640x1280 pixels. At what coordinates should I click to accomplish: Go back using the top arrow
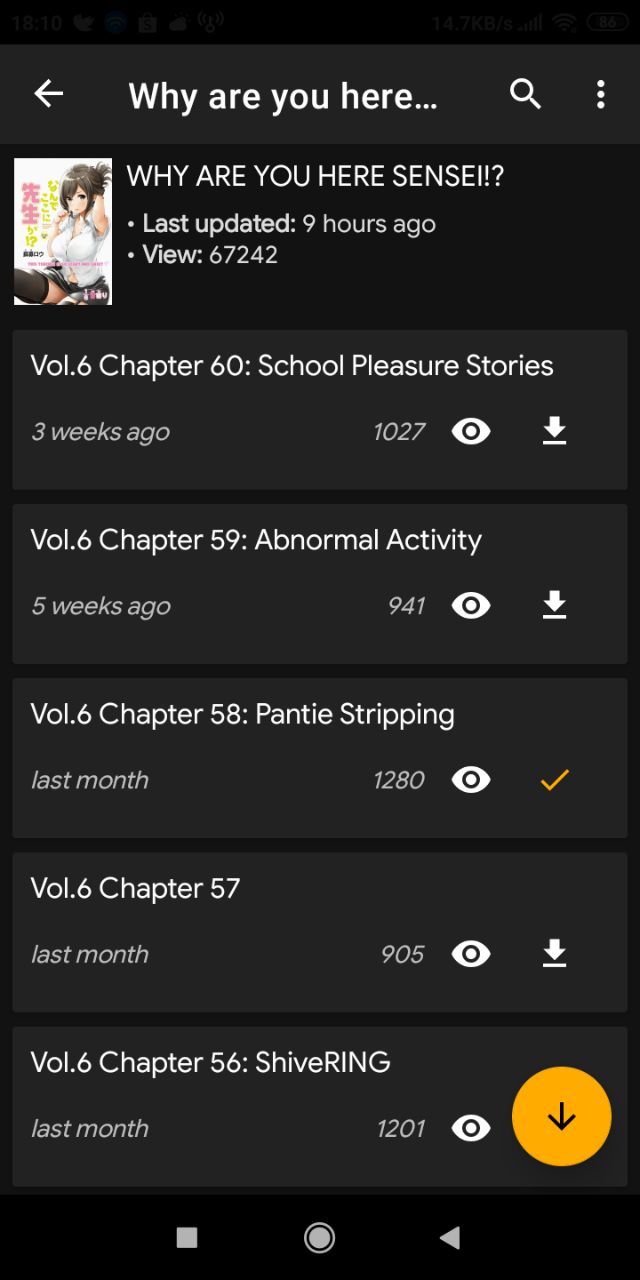pyautogui.click(x=48, y=94)
